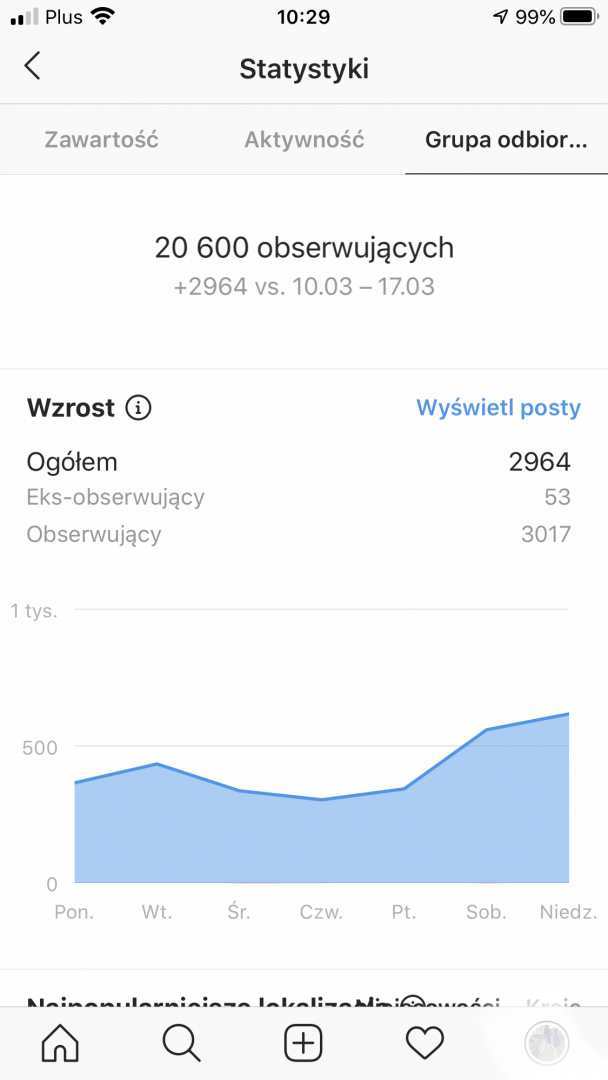Switch to the Zawartość tab

pyautogui.click(x=101, y=140)
